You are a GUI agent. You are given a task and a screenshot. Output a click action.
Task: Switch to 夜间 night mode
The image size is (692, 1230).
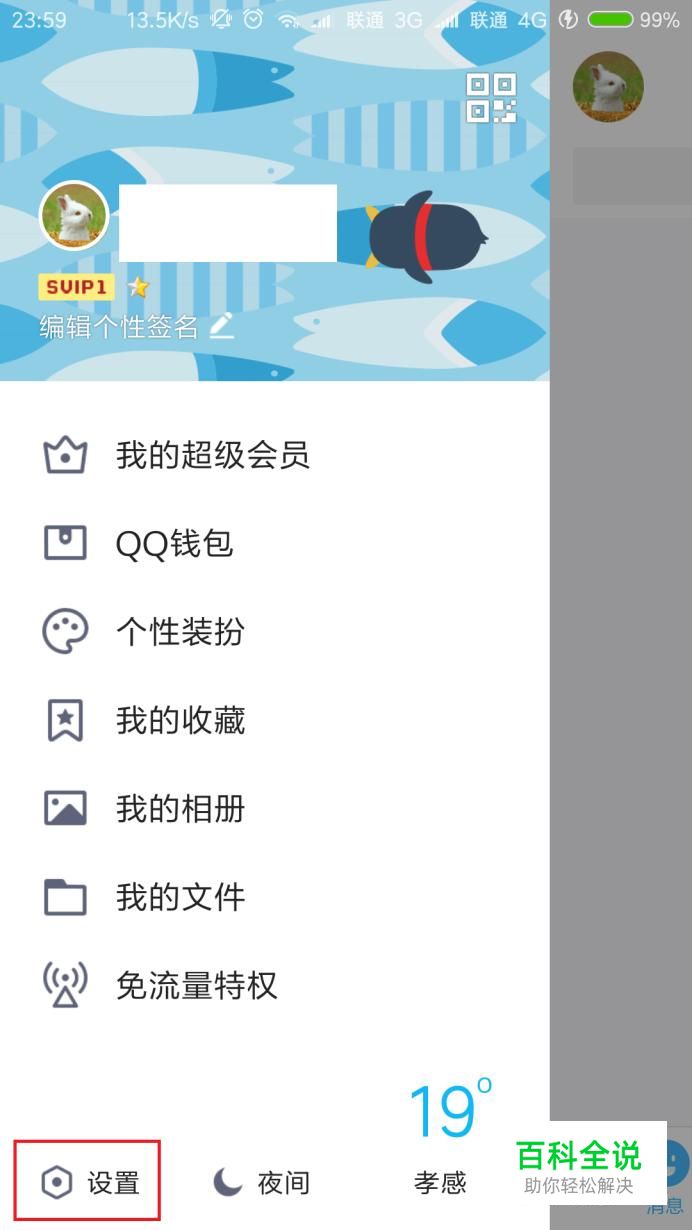point(262,1183)
